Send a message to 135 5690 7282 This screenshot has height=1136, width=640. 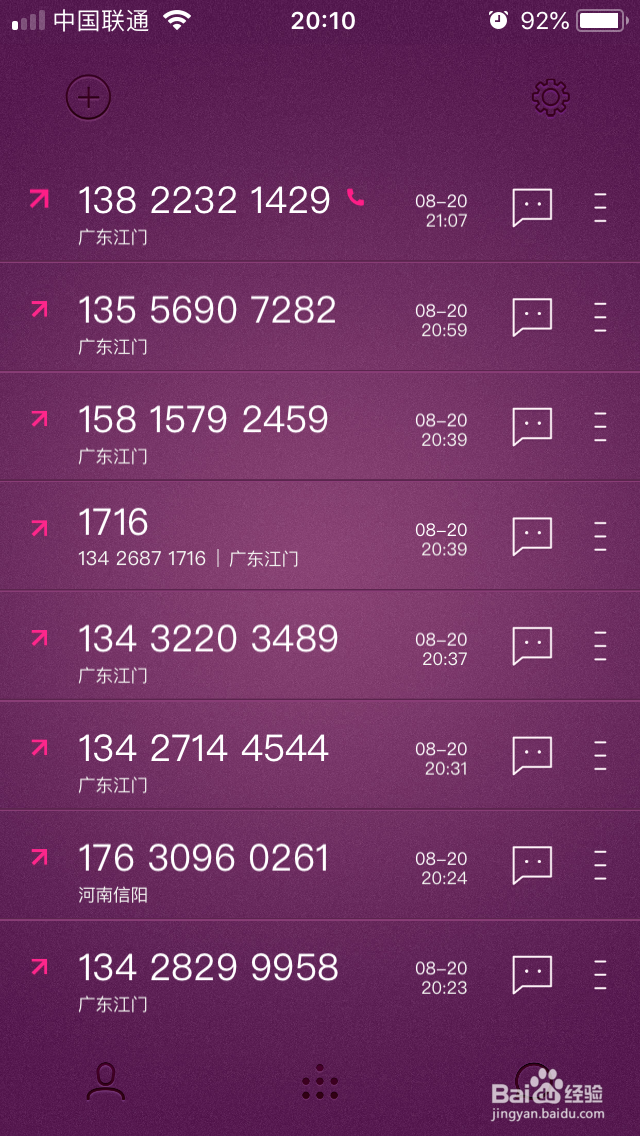coord(532,317)
